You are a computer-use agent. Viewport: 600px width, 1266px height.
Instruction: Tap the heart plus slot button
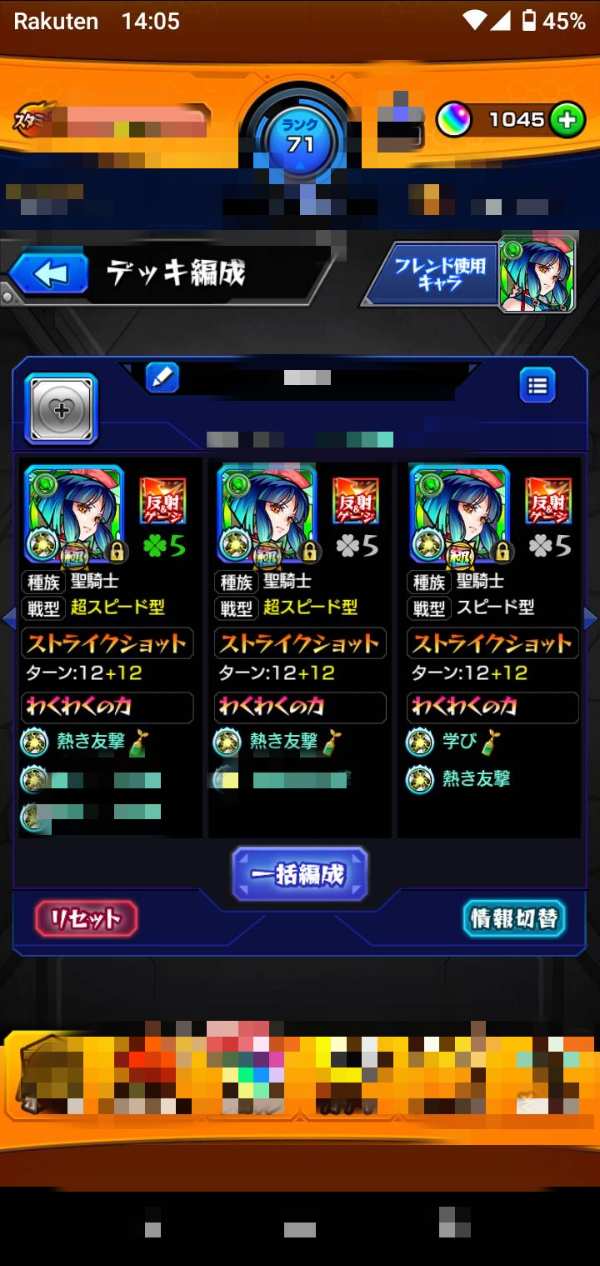[x=61, y=407]
